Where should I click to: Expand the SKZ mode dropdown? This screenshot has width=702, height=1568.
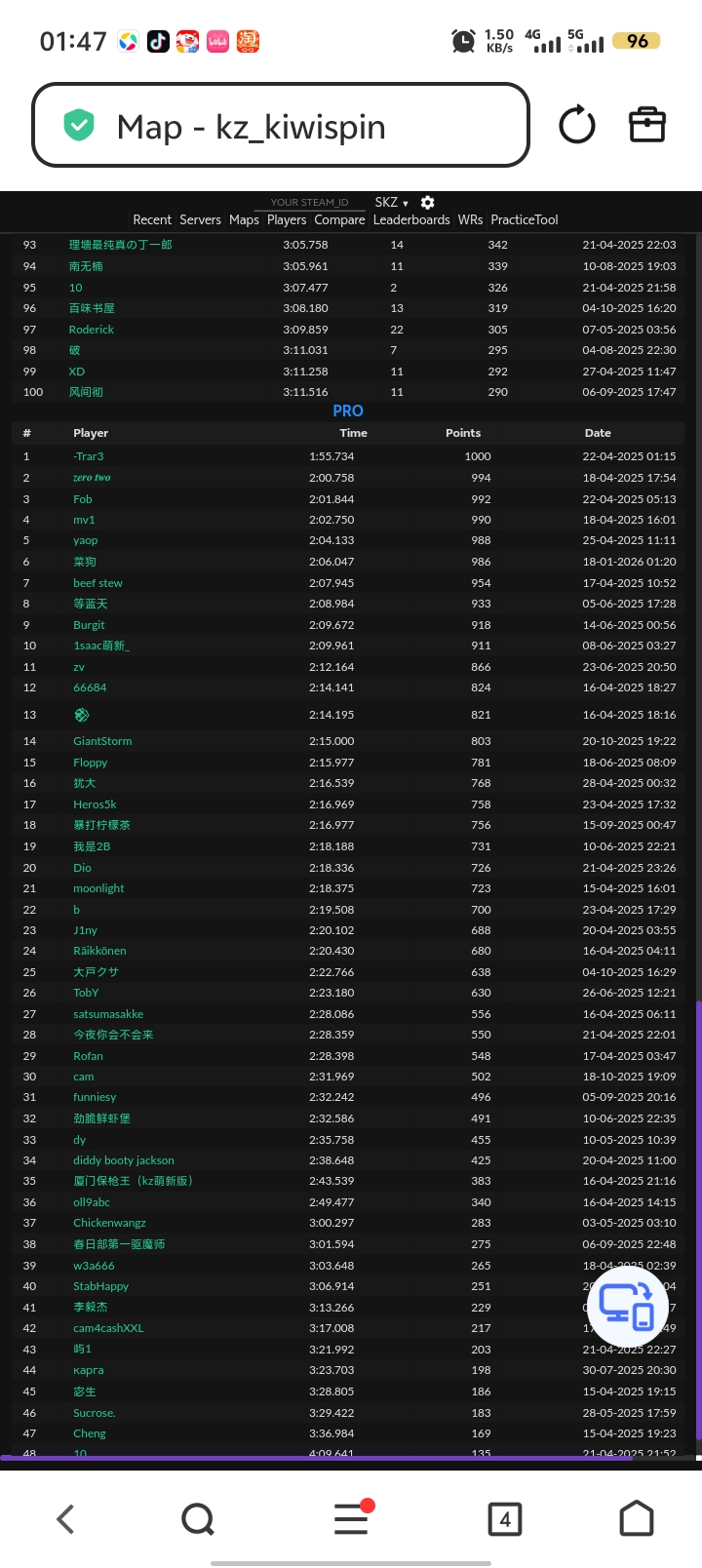click(391, 203)
